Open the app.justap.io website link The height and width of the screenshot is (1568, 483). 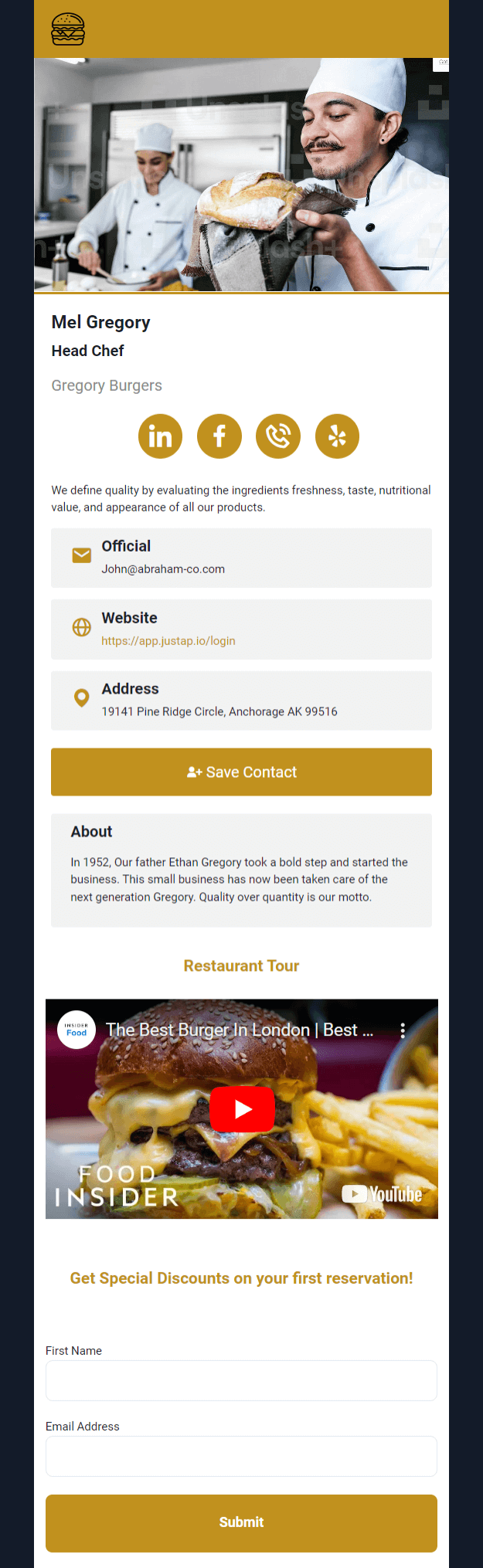[x=168, y=641]
